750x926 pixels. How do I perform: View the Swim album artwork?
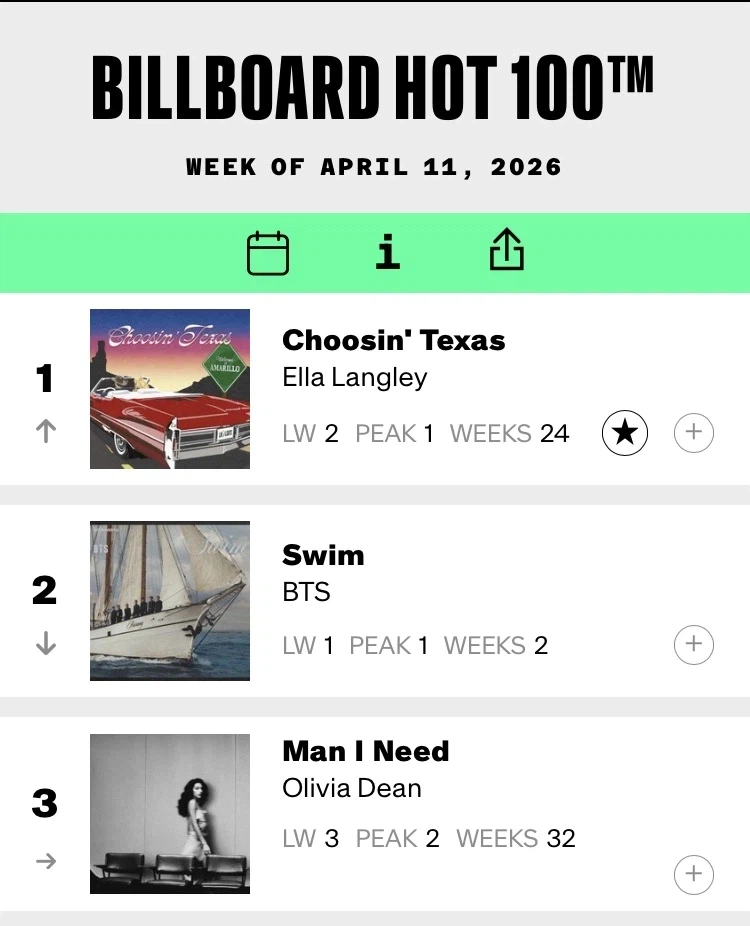point(170,601)
